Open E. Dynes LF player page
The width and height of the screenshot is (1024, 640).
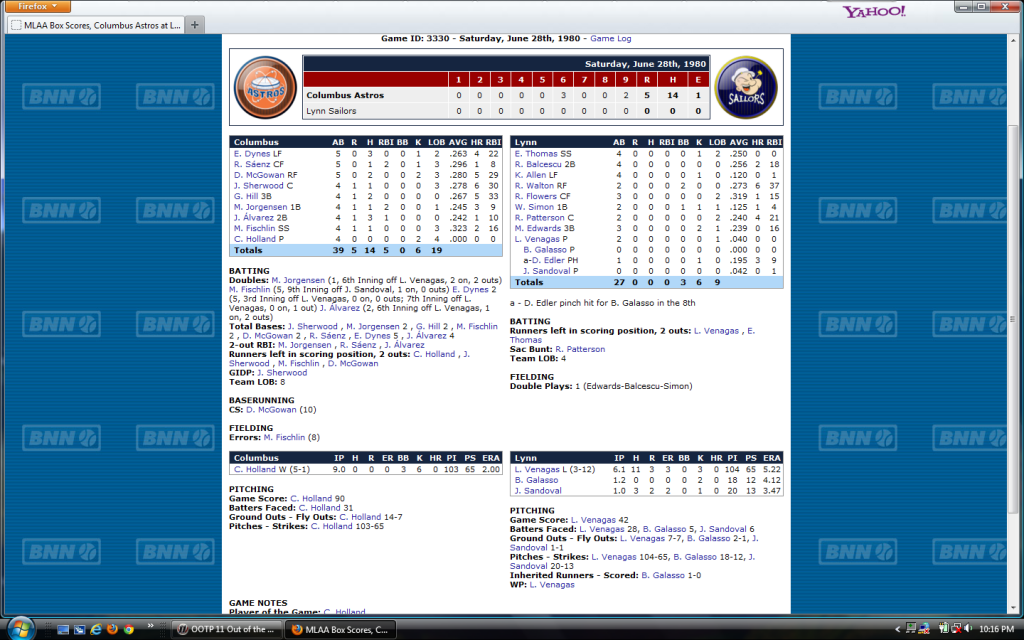251,154
